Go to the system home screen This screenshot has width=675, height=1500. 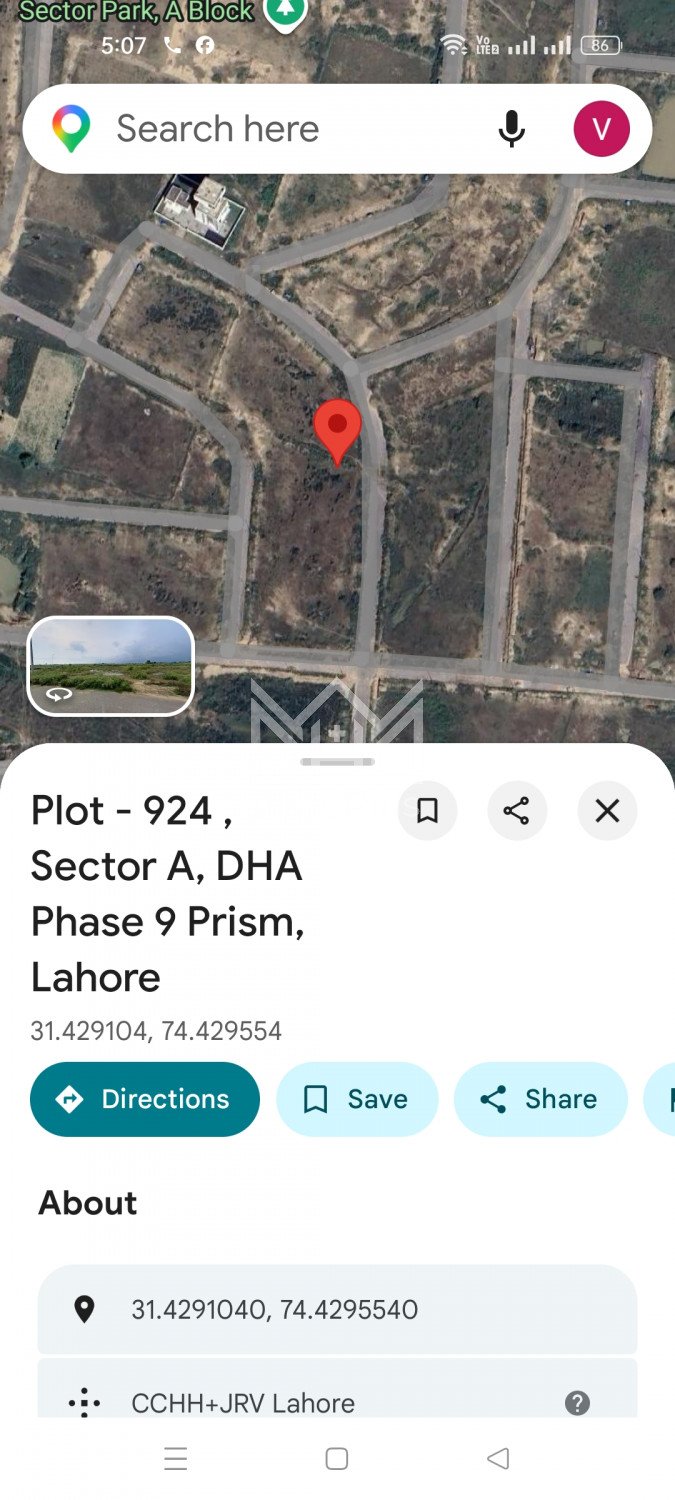click(337, 1458)
